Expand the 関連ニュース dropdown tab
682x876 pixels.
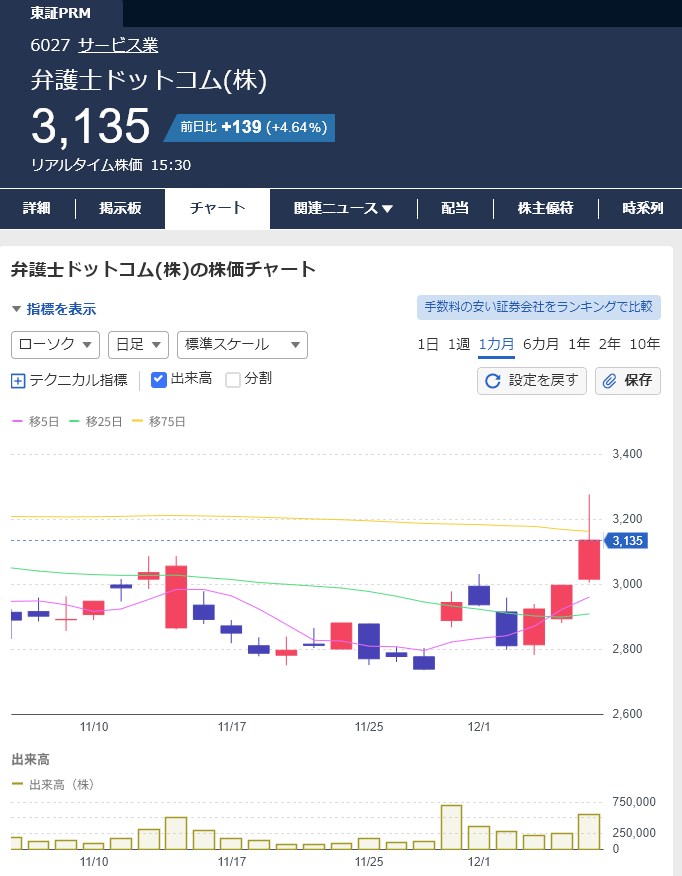[343, 209]
